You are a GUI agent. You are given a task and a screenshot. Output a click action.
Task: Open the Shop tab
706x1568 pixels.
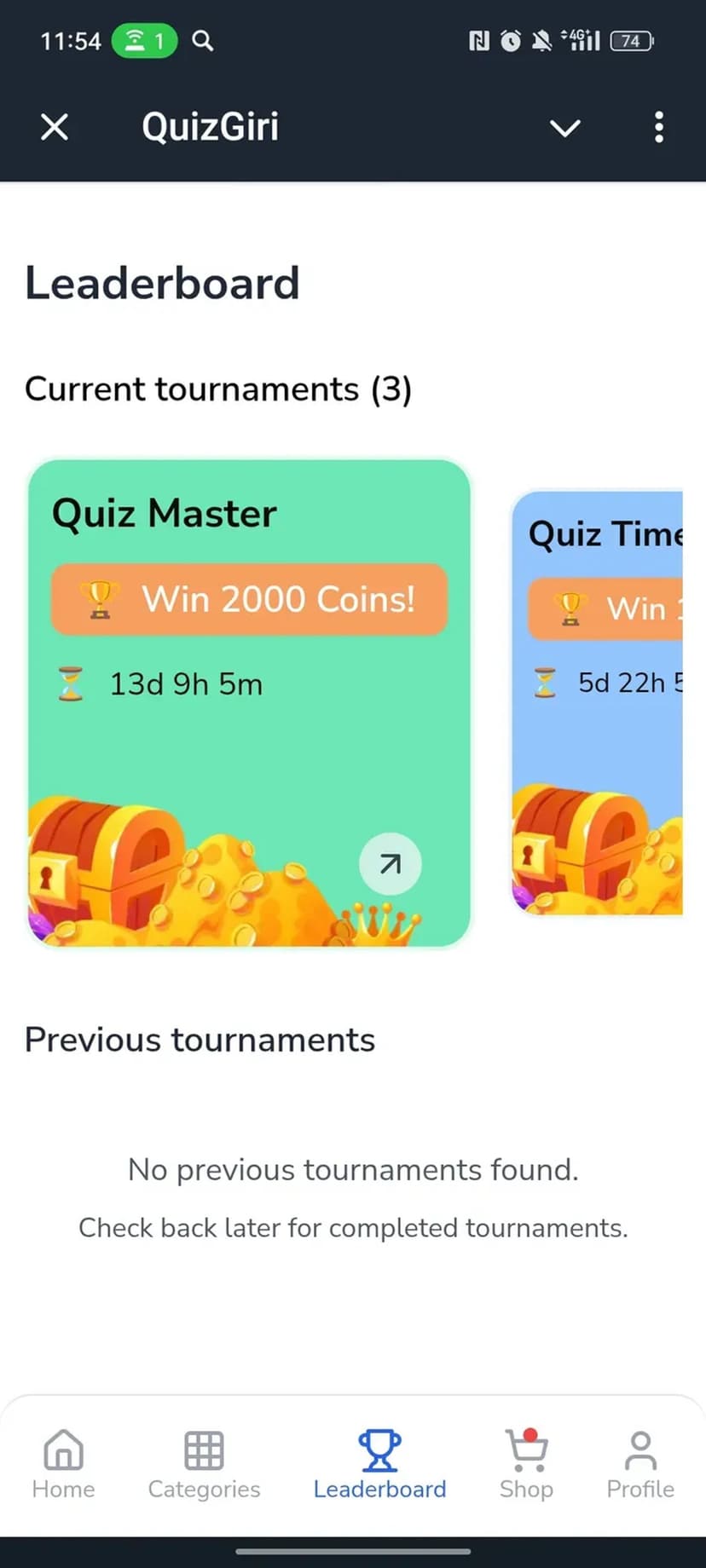526,1465
